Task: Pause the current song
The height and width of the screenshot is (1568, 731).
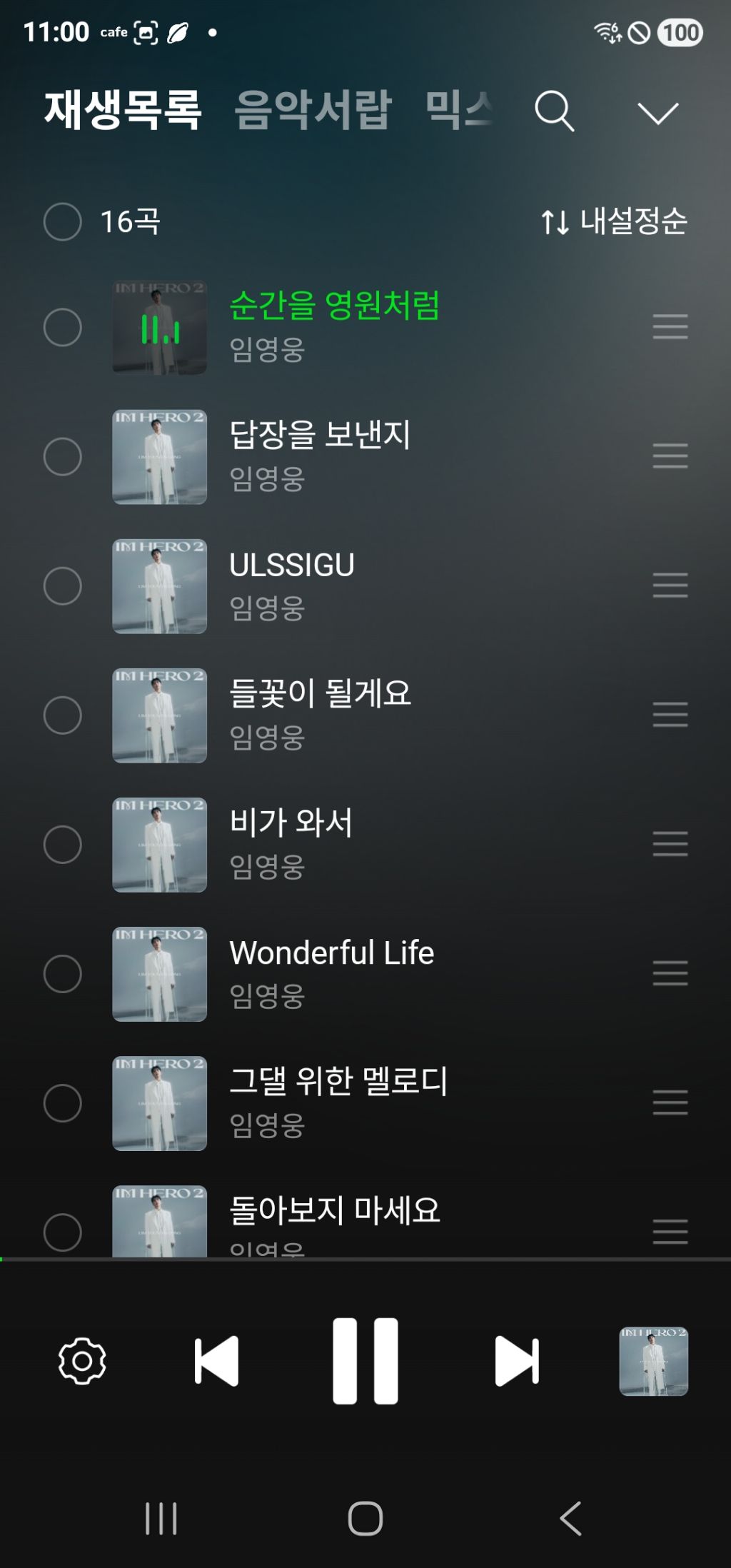Action: [x=365, y=1361]
